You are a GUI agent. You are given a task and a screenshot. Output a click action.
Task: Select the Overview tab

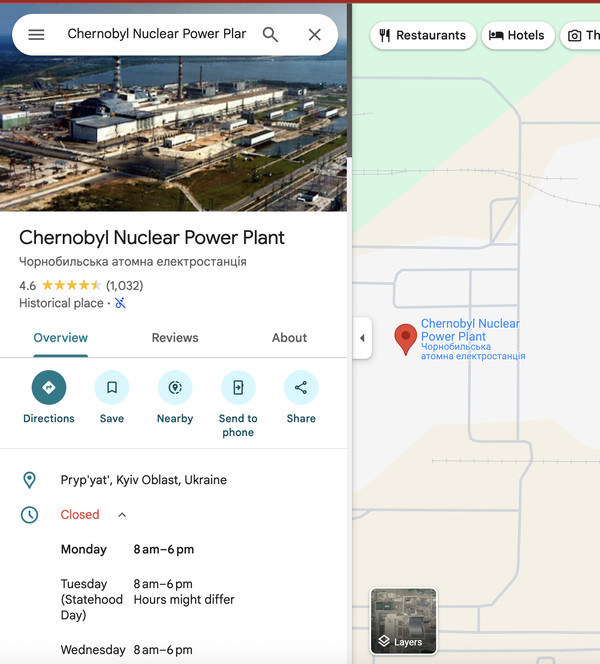(x=61, y=338)
